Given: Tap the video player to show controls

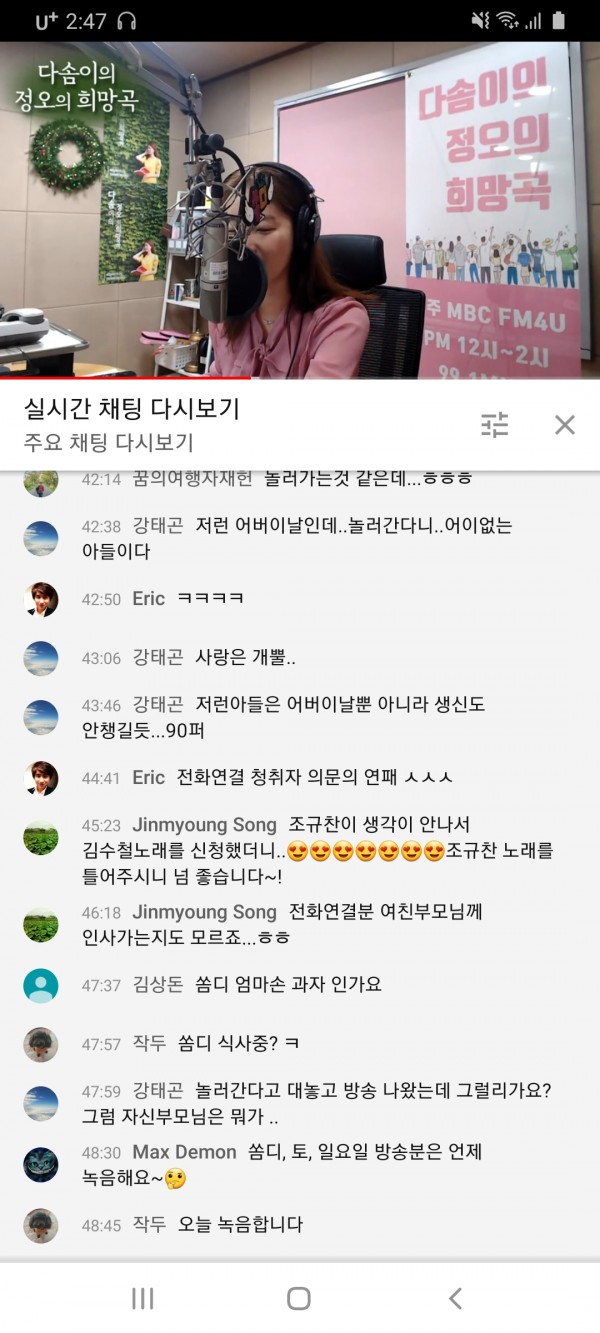Looking at the screenshot, I should tap(300, 210).
